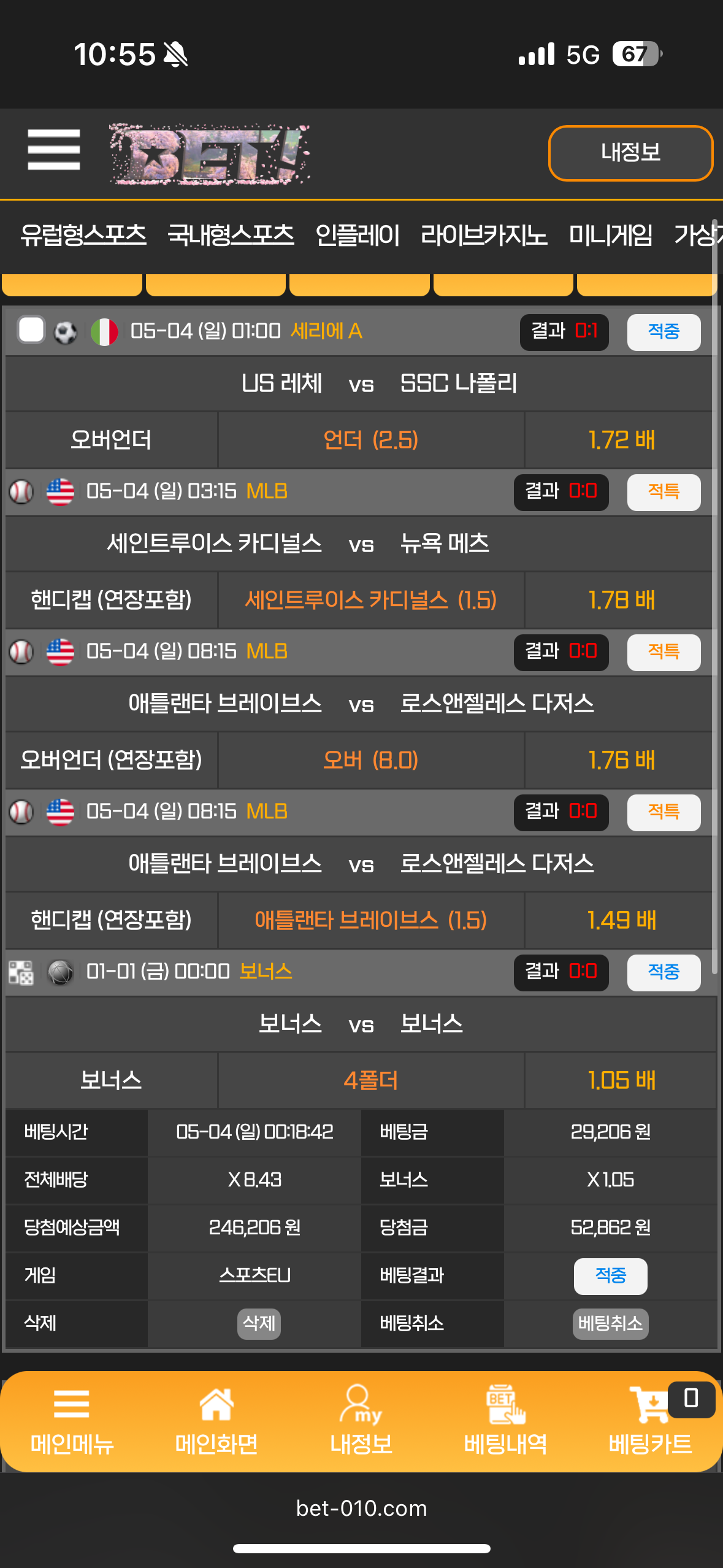The image size is (723, 1568).
Task: Switch to 유럽형스포츠 tab
Action: click(x=83, y=235)
